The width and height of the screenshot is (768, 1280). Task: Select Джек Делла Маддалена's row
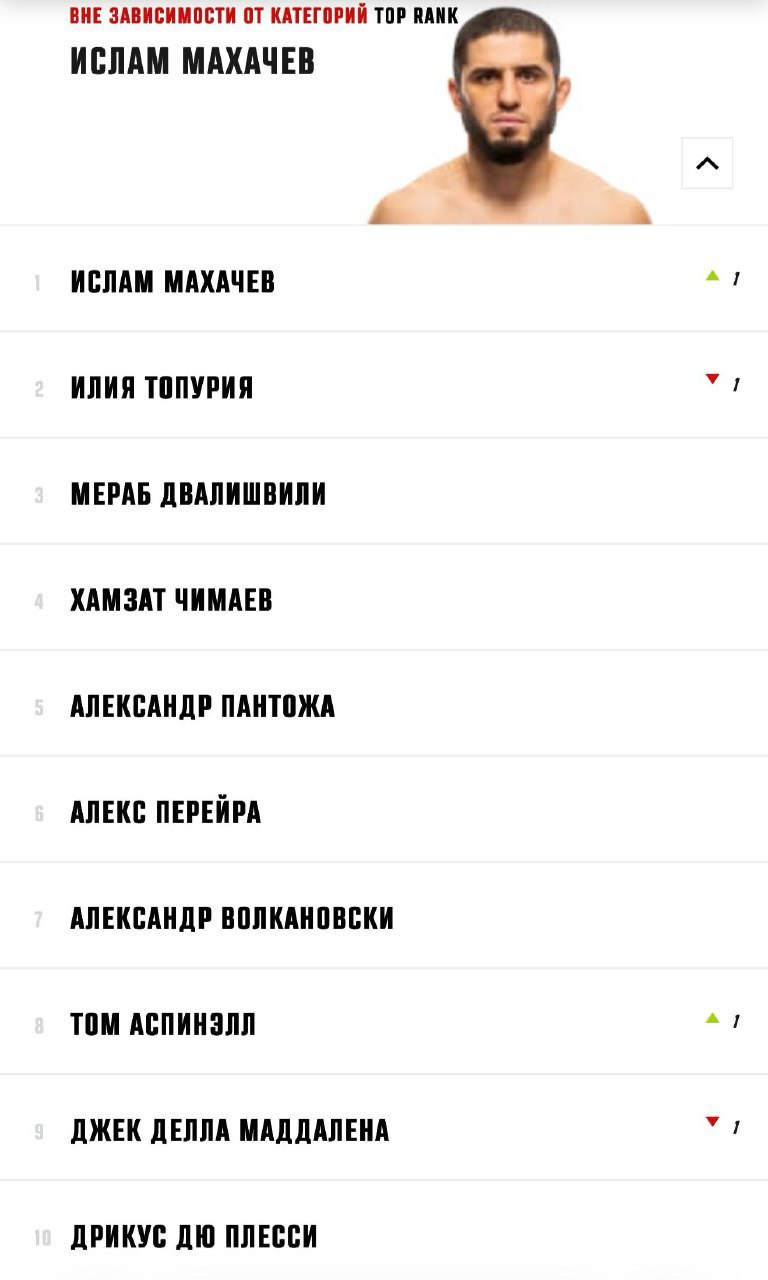point(230,1130)
